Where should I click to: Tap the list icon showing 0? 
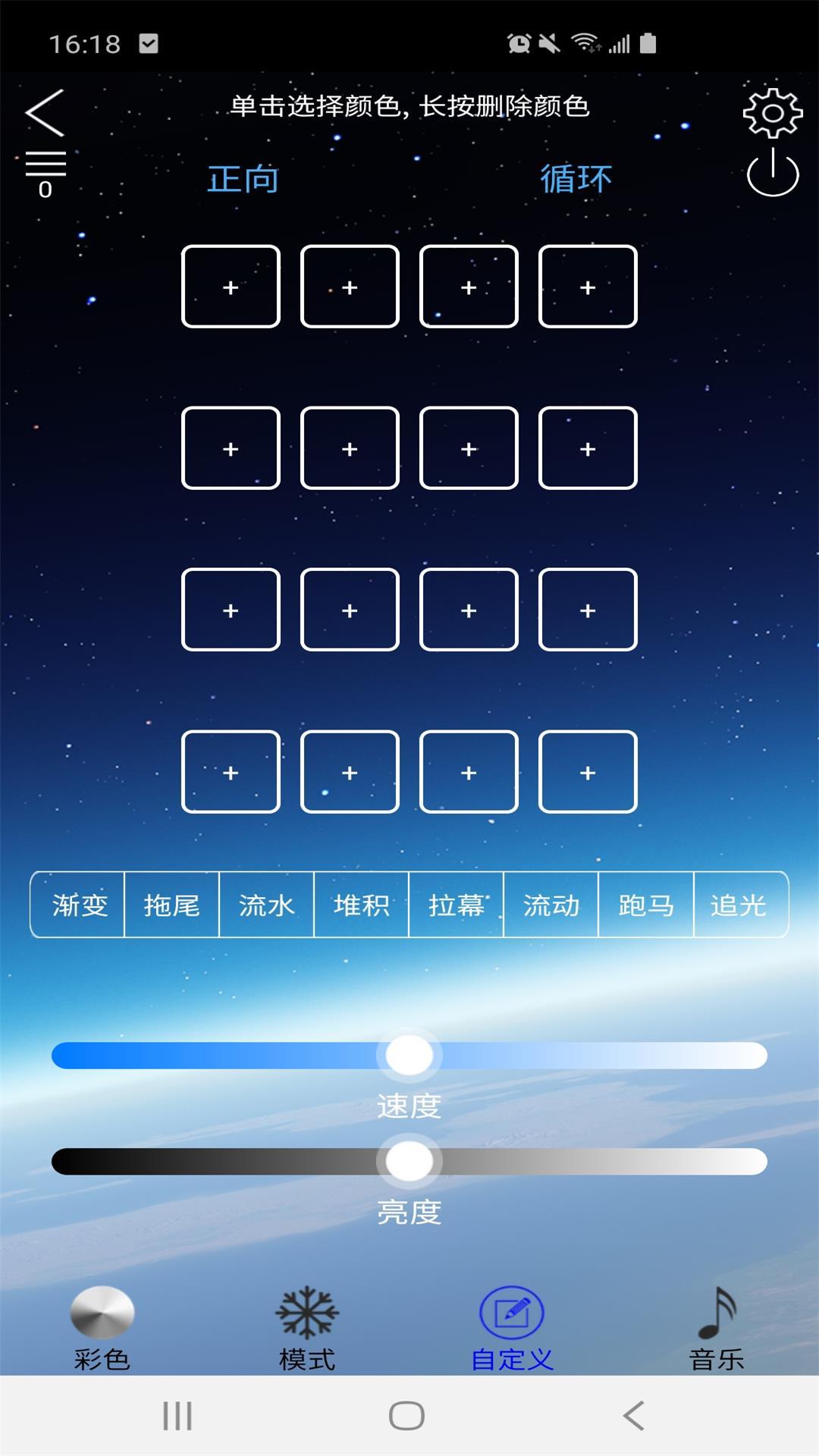[x=47, y=168]
